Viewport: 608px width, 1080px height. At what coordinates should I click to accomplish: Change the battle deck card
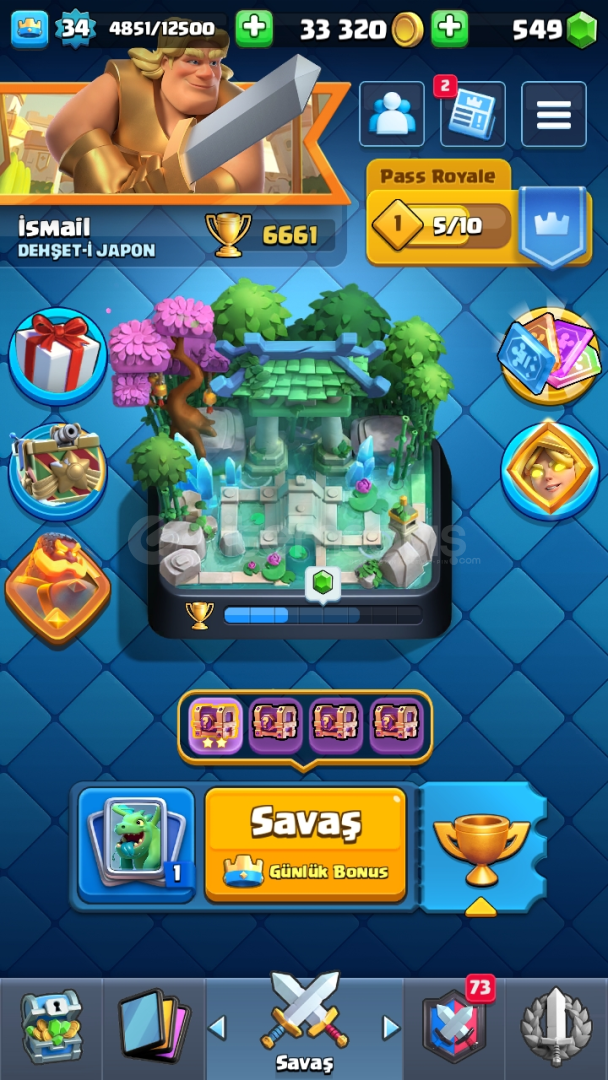[136, 845]
